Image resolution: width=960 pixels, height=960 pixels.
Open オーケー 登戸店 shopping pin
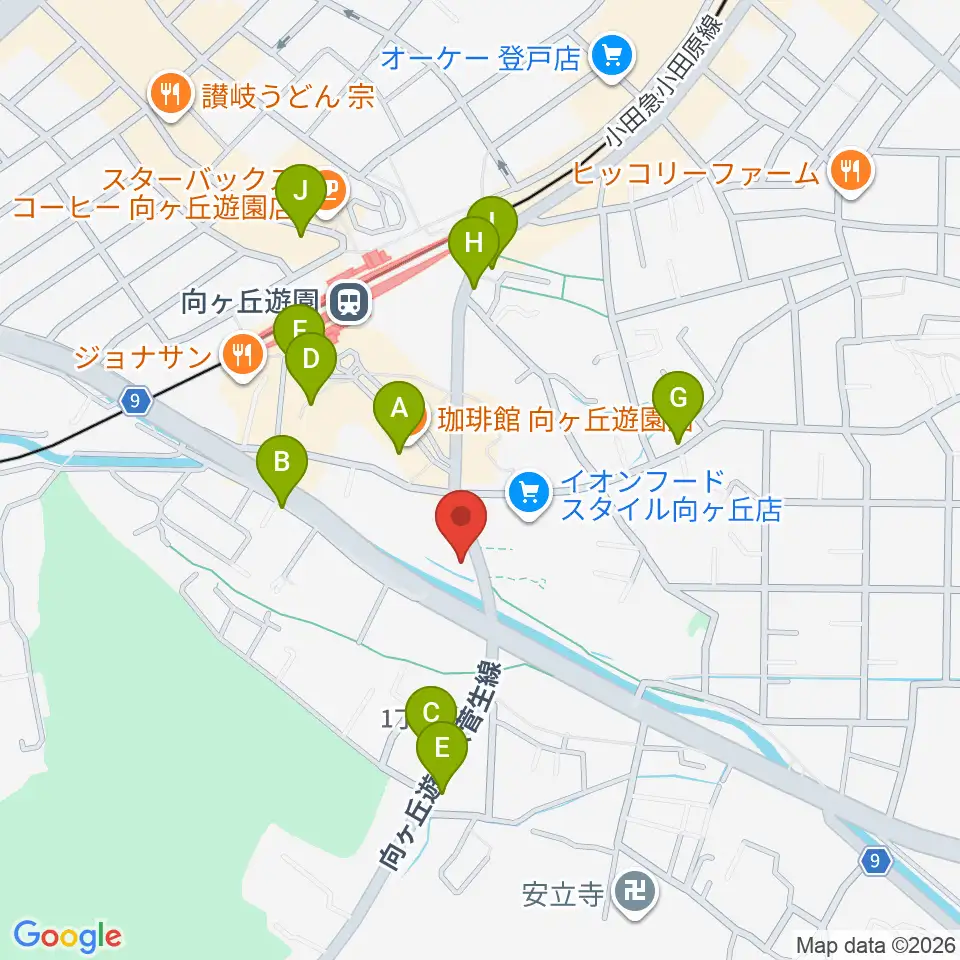tap(614, 59)
